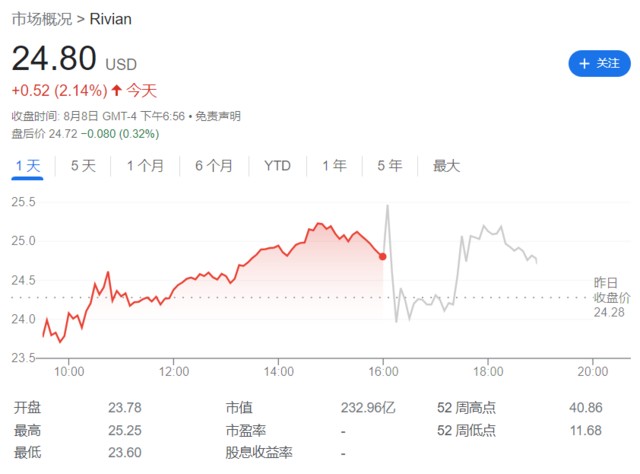This screenshot has width=640, height=474.
Task: Show the 最大 full history chart
Action: [446, 166]
